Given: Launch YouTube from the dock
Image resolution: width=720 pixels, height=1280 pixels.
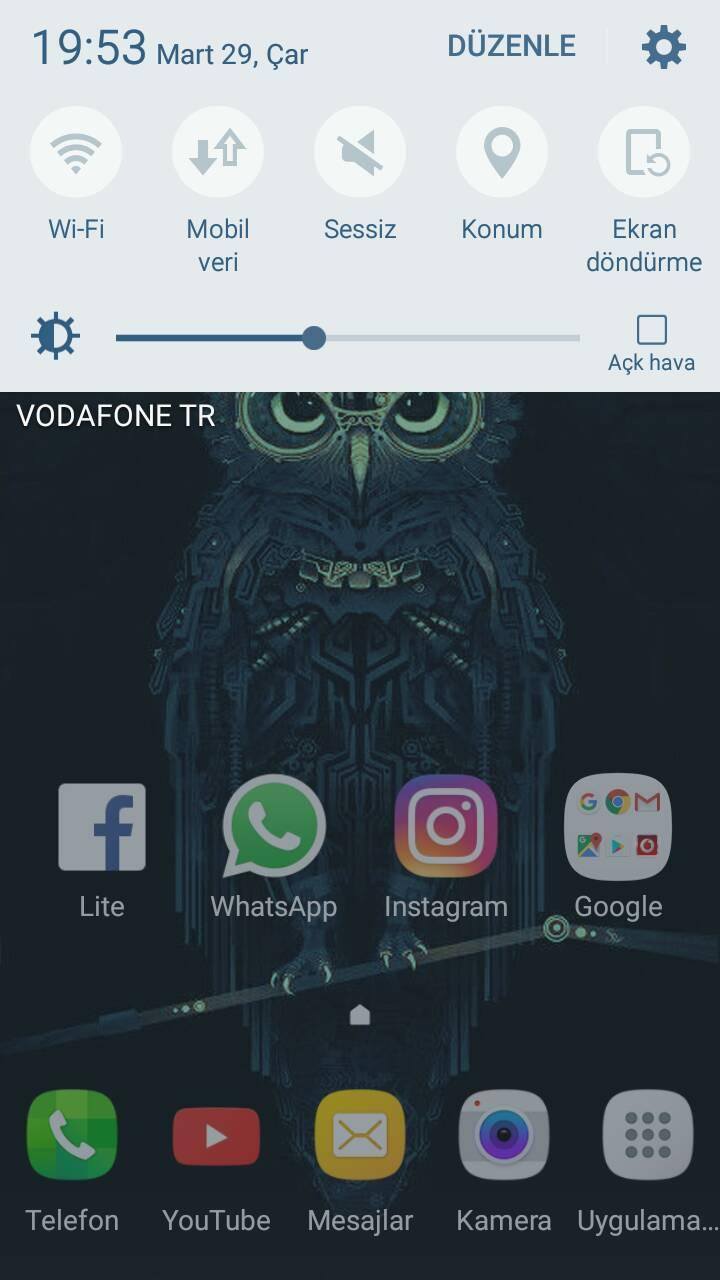Looking at the screenshot, I should pyautogui.click(x=216, y=1135).
